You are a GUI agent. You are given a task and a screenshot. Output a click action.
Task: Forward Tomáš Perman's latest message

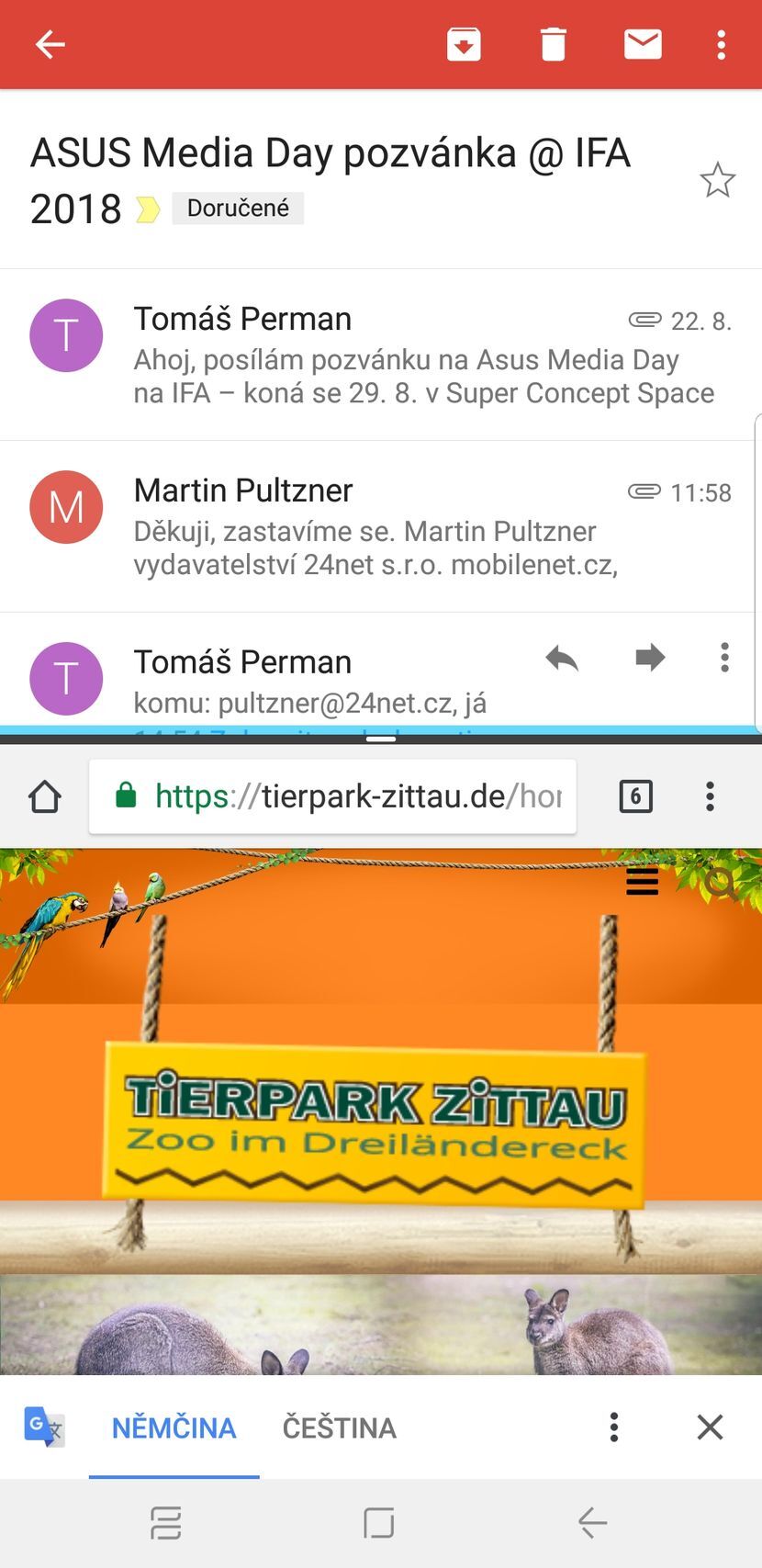coord(650,658)
